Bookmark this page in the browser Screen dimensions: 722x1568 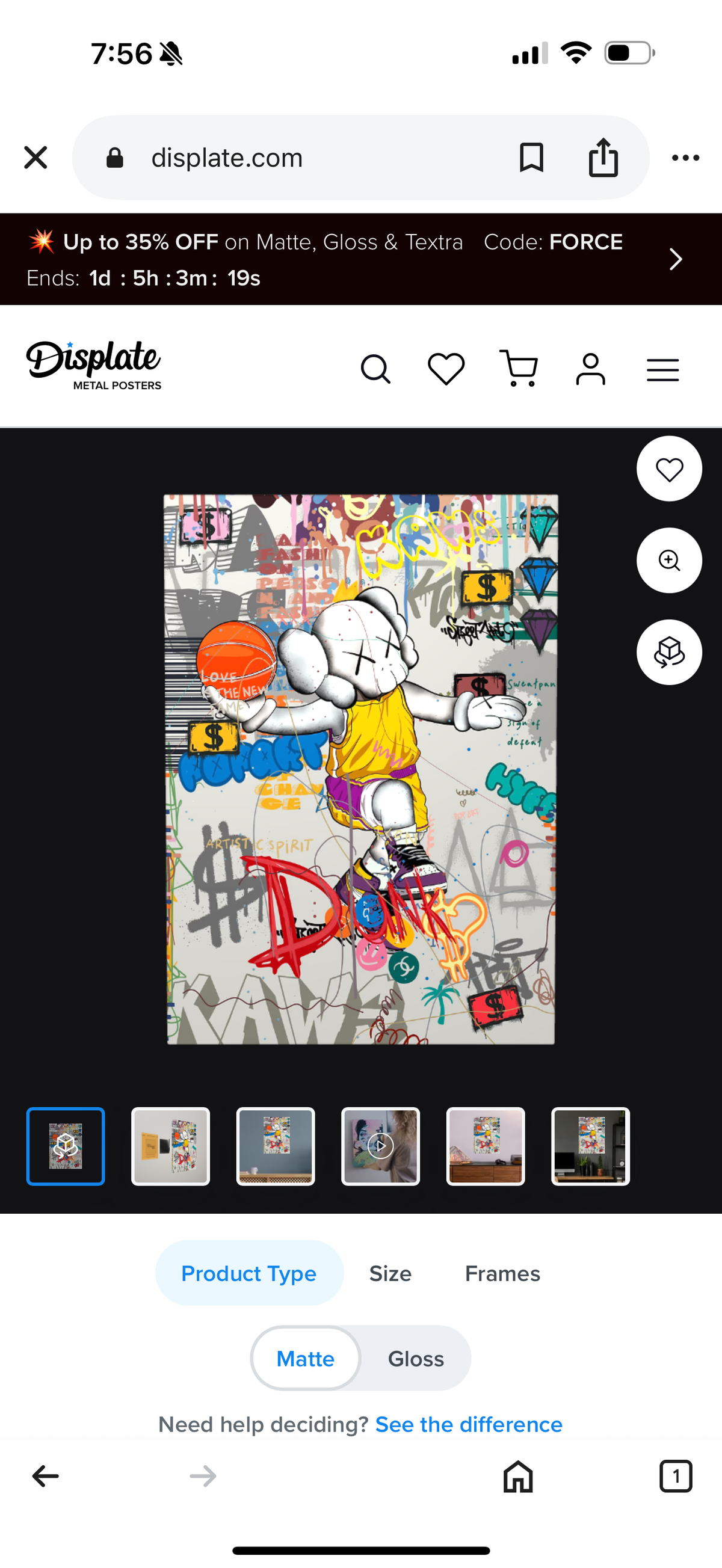531,158
